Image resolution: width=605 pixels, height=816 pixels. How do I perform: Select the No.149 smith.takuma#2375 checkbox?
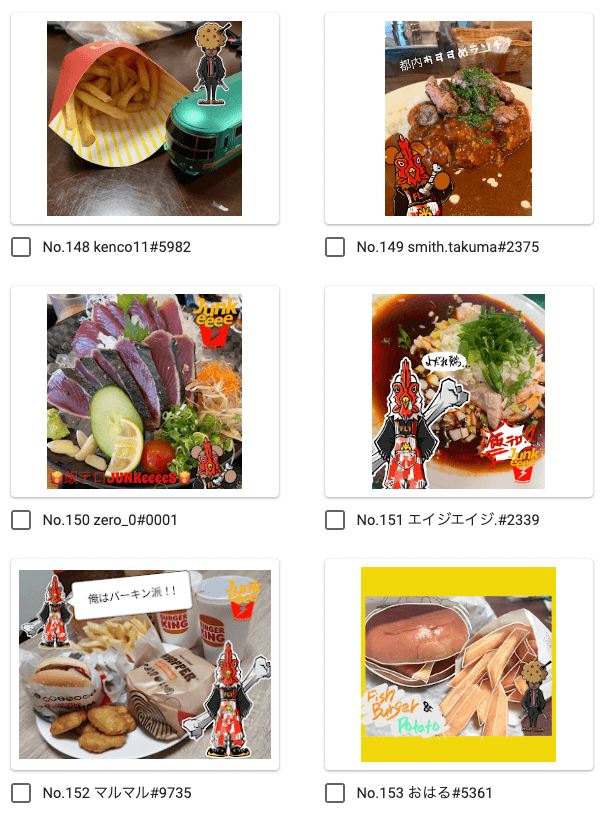[335, 247]
